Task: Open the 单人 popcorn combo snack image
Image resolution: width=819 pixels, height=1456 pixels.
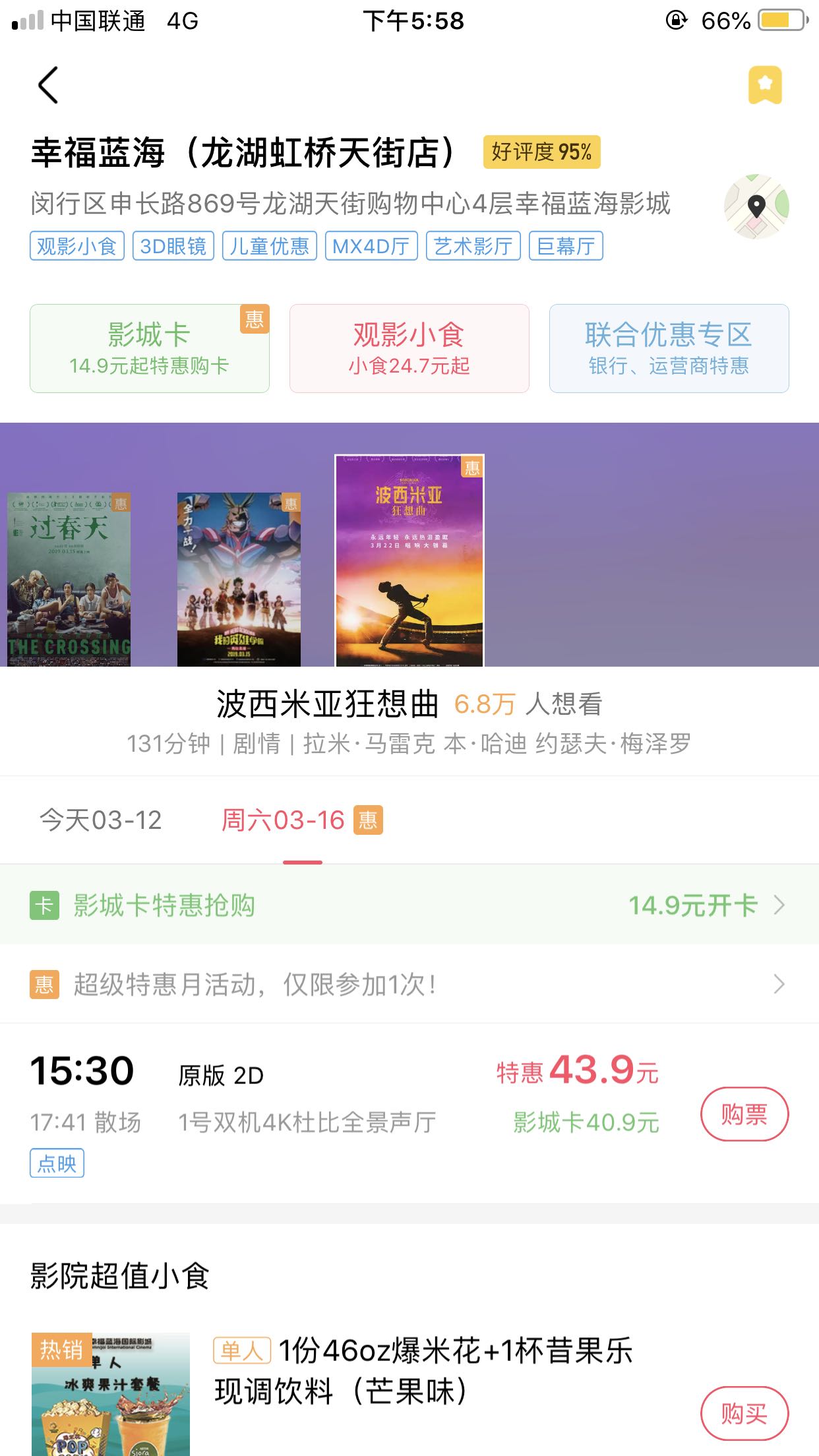Action: [x=111, y=1394]
